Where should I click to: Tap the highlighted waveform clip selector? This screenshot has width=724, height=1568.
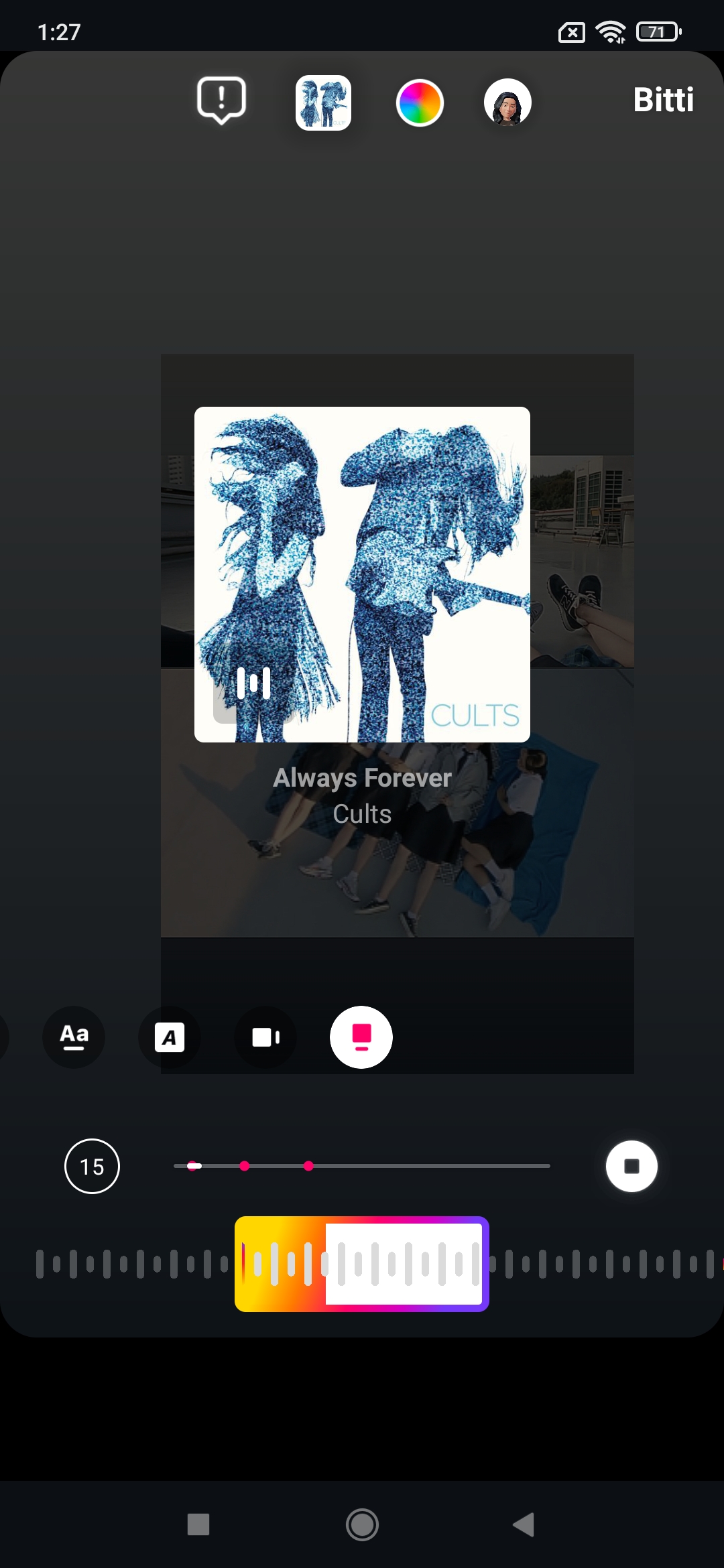click(x=362, y=1264)
